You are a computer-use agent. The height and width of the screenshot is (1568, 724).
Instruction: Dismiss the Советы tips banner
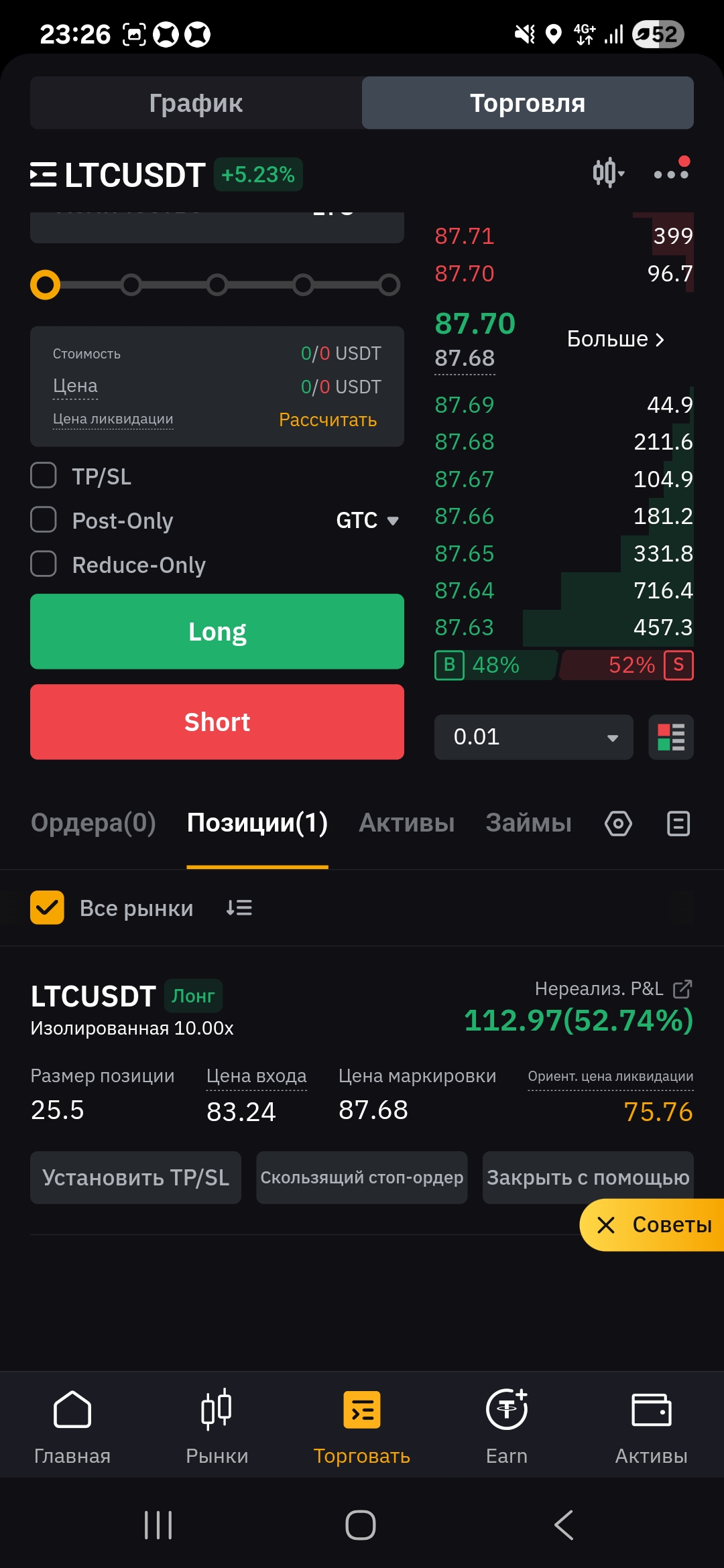pos(606,1225)
